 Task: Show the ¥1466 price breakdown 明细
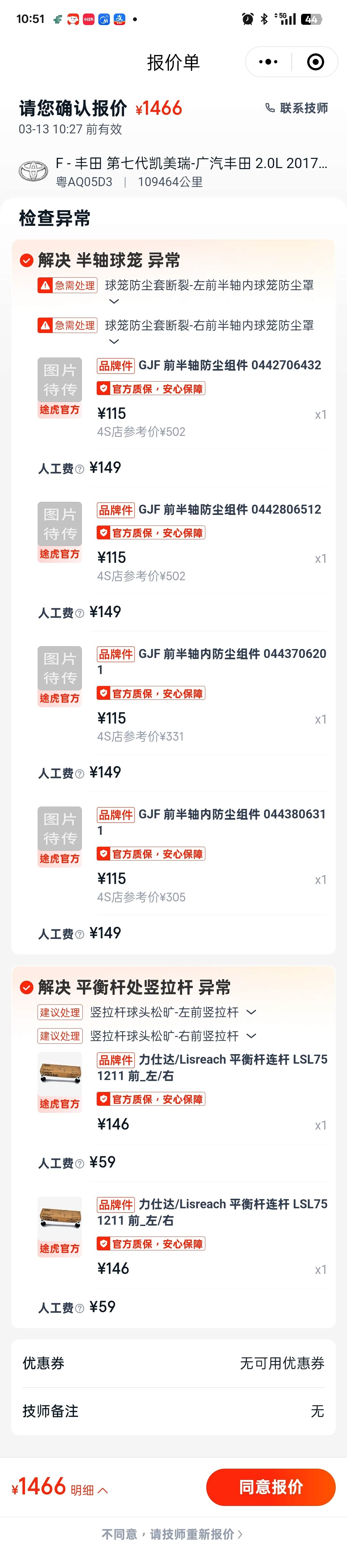coord(89,1490)
